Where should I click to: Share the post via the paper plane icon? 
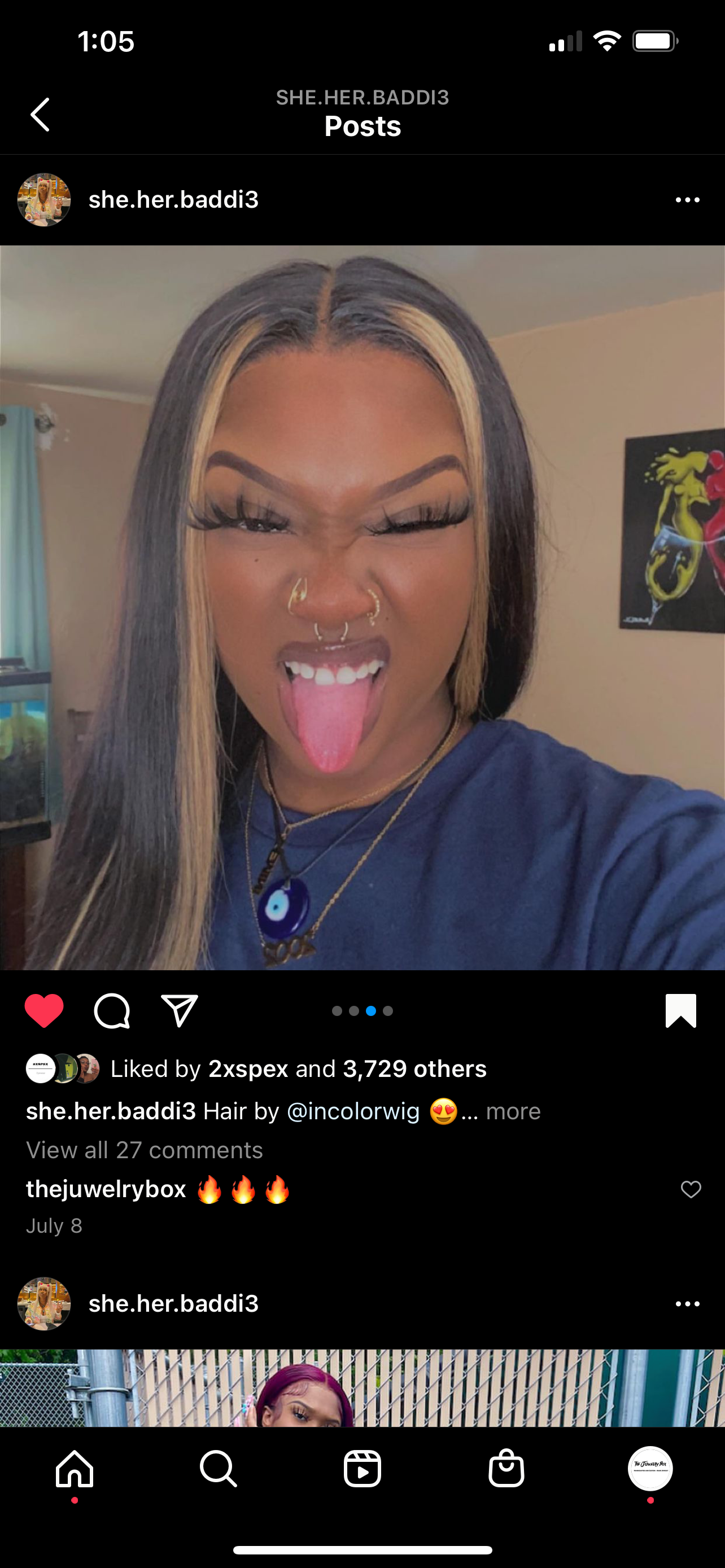tap(180, 1011)
